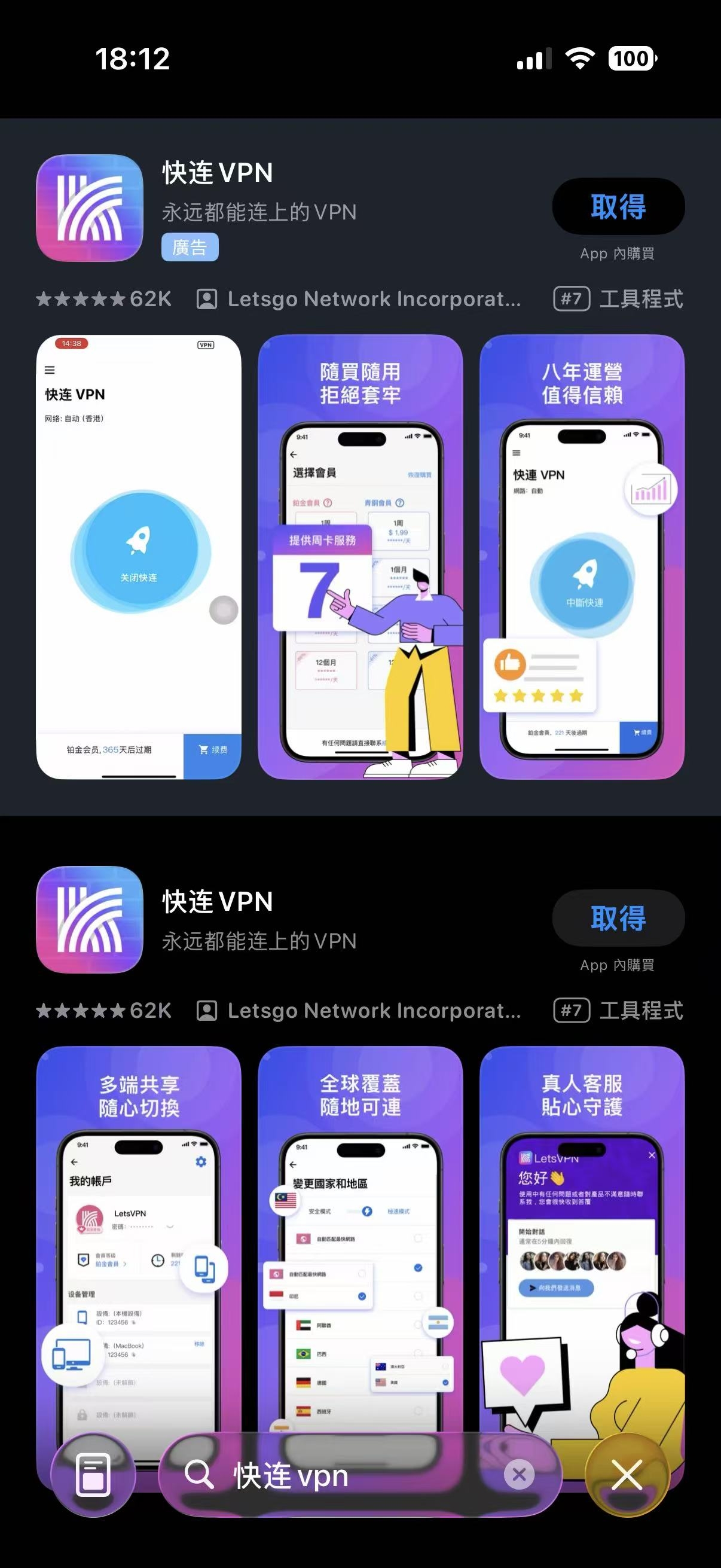The width and height of the screenshot is (721, 1568).
Task: Open the 隨買隨用 拒絕套牢 screenshot
Action: (360, 556)
